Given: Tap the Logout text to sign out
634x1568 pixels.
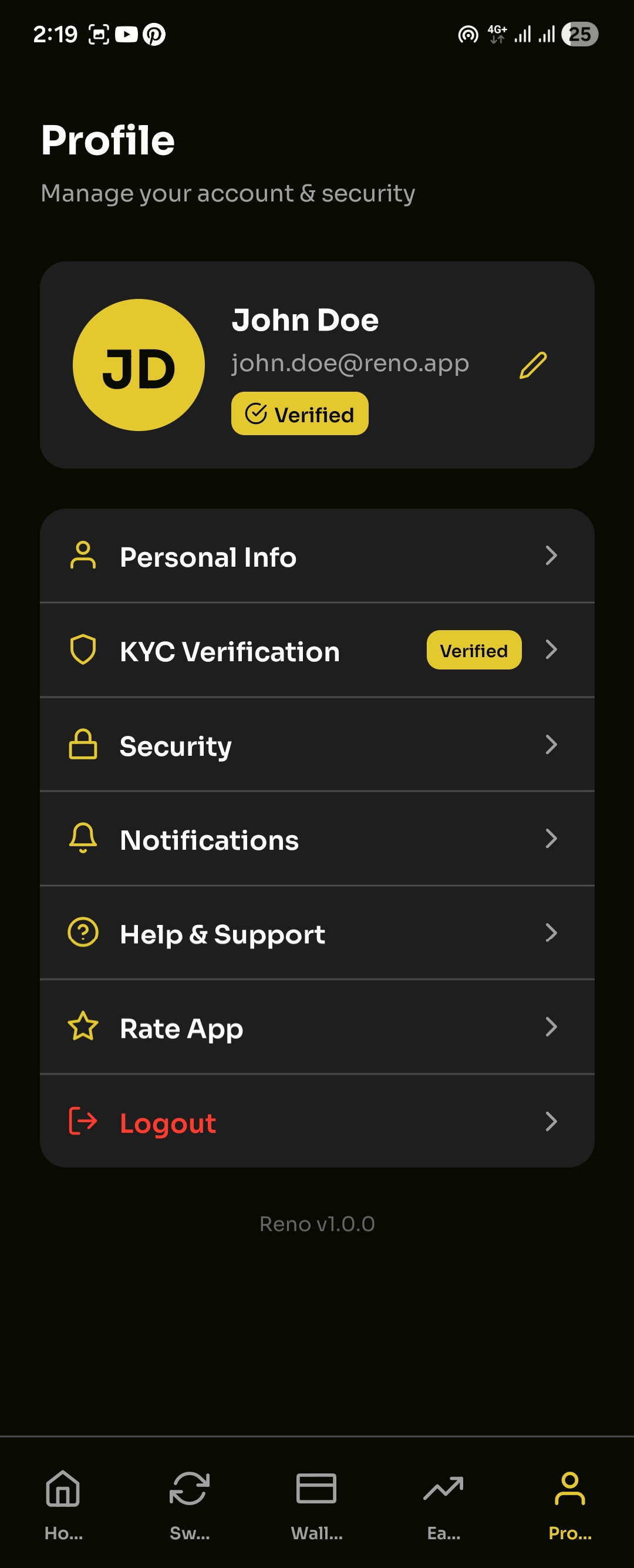Looking at the screenshot, I should pos(167,1123).
